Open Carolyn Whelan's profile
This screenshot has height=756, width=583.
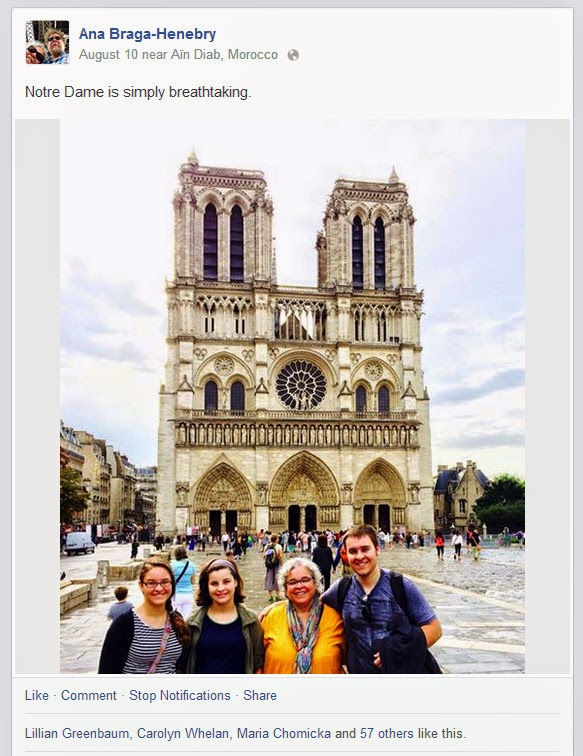183,733
